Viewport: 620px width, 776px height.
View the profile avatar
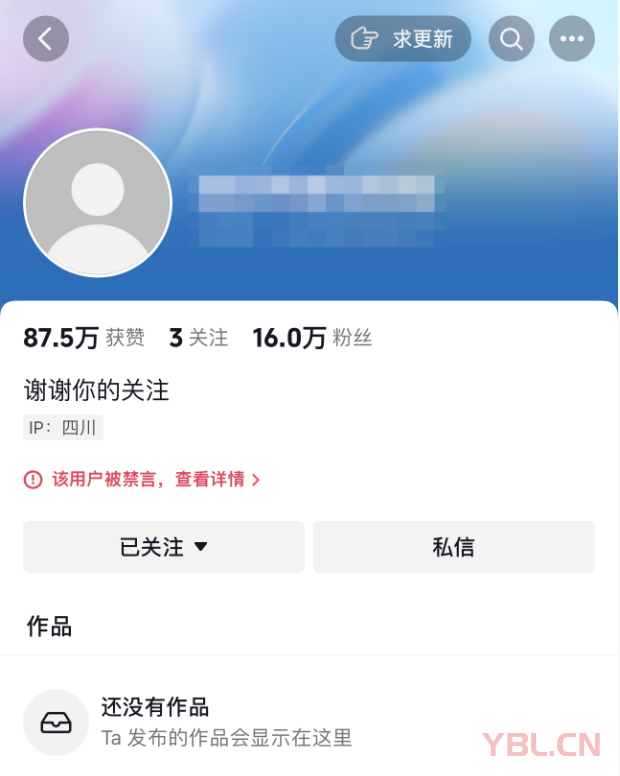coord(98,203)
